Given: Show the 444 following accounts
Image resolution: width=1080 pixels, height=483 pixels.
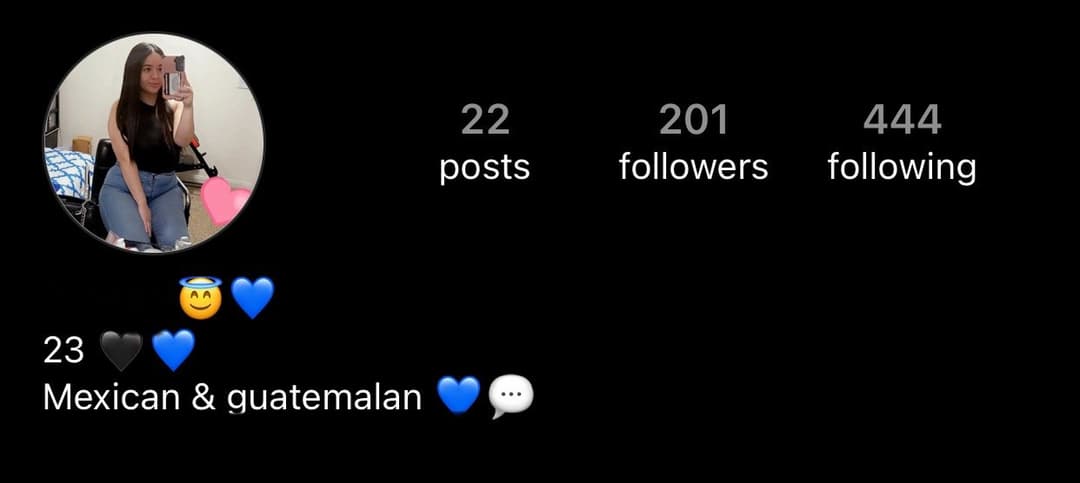Looking at the screenshot, I should point(902,143).
